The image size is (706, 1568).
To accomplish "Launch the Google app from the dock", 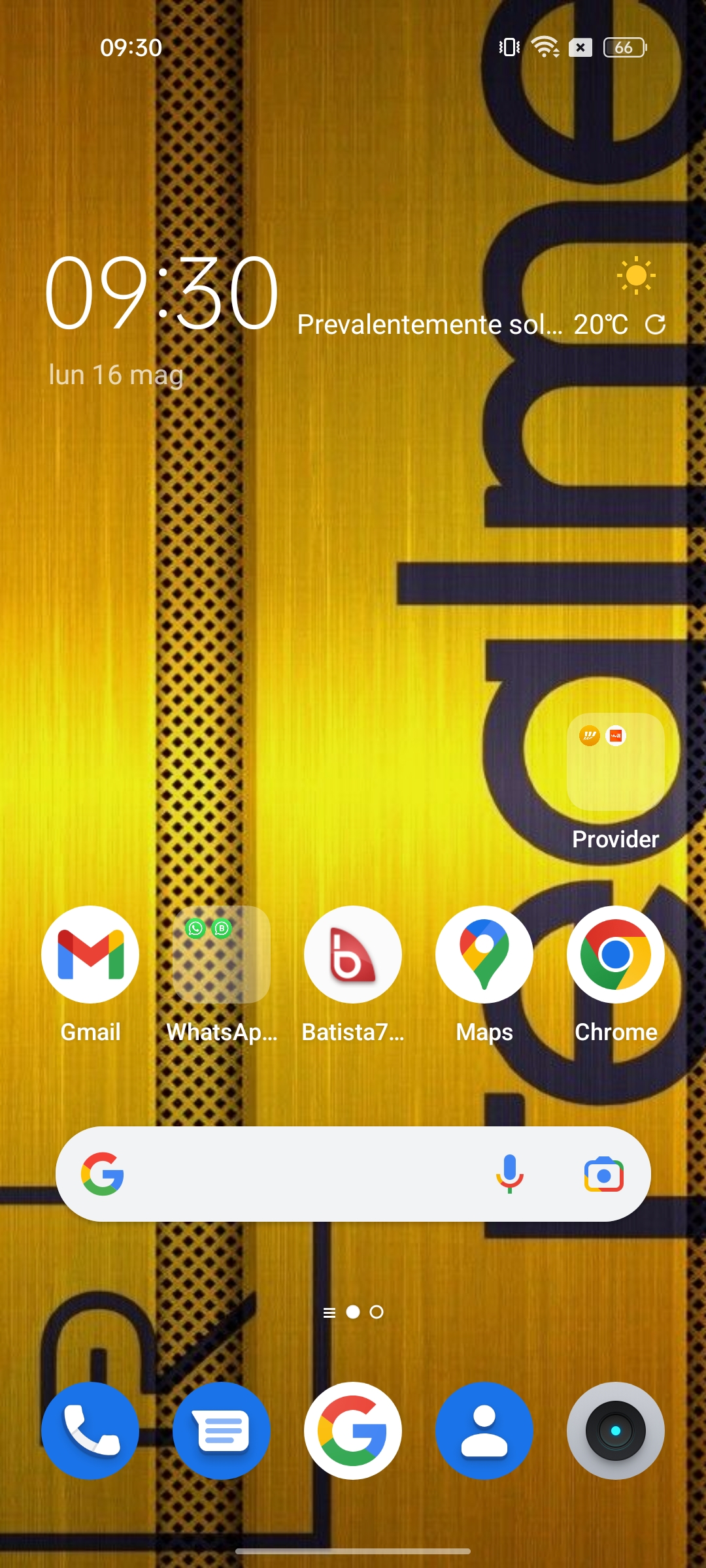I will 353,1431.
